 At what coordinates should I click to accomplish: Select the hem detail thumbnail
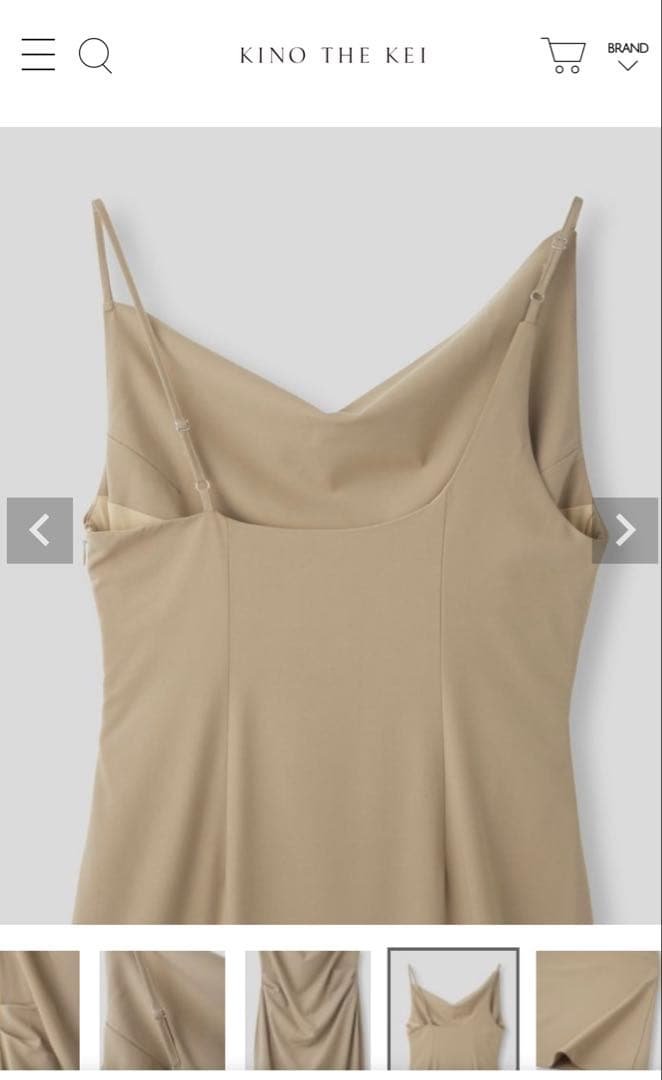click(x=597, y=1010)
